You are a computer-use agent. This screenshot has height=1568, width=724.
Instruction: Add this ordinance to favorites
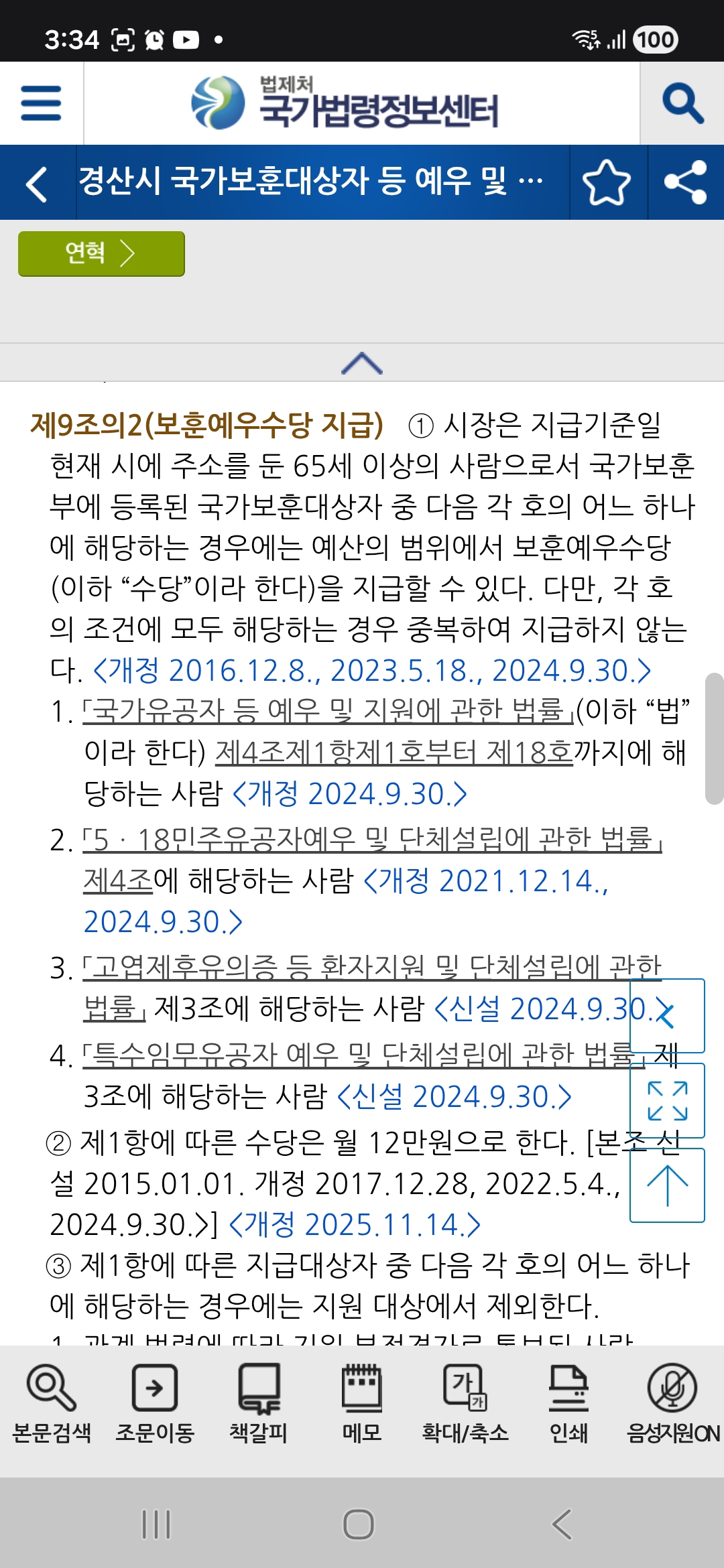pos(607,183)
